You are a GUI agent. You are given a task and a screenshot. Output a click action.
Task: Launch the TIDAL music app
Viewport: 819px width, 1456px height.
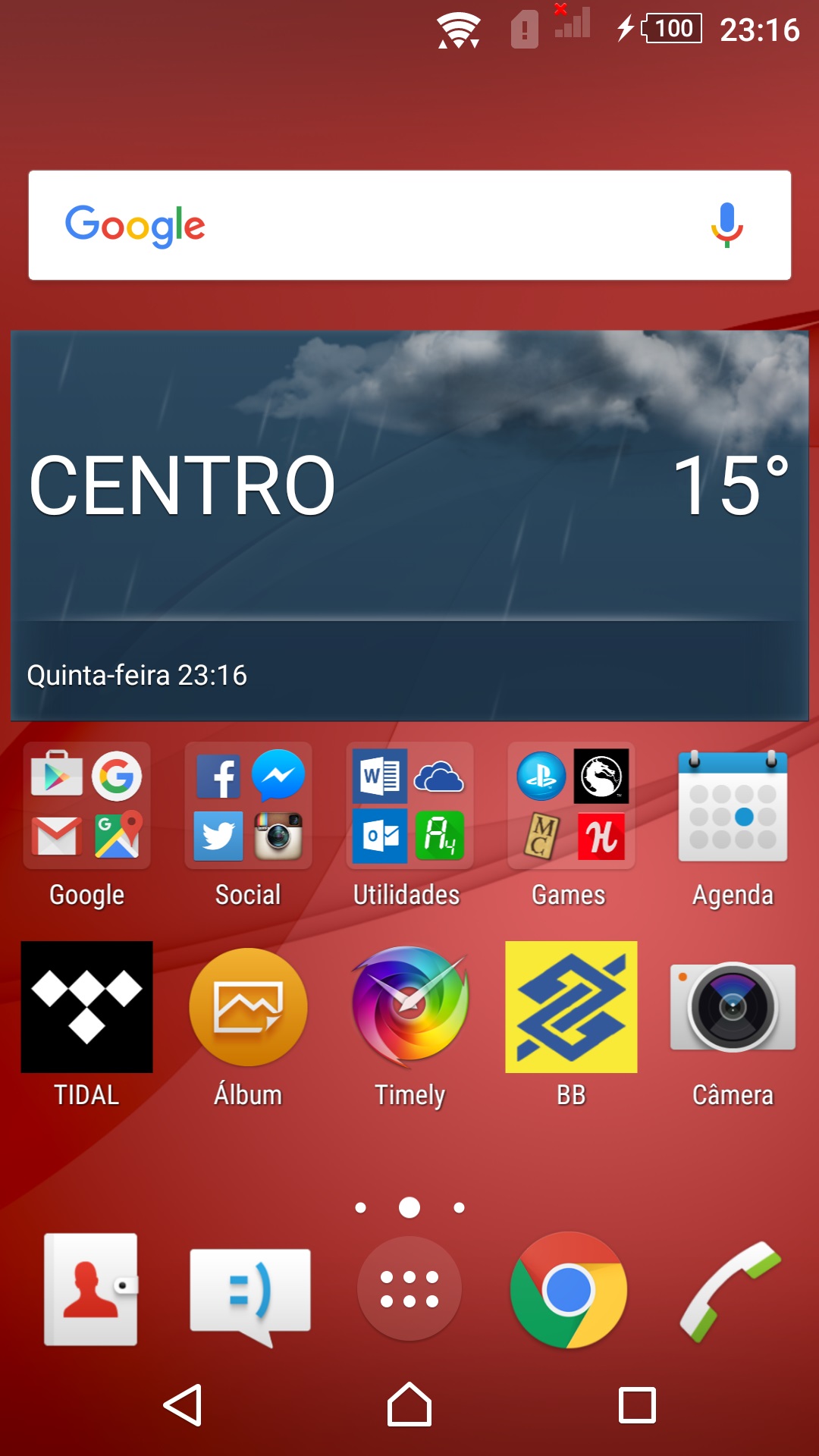click(x=86, y=1007)
